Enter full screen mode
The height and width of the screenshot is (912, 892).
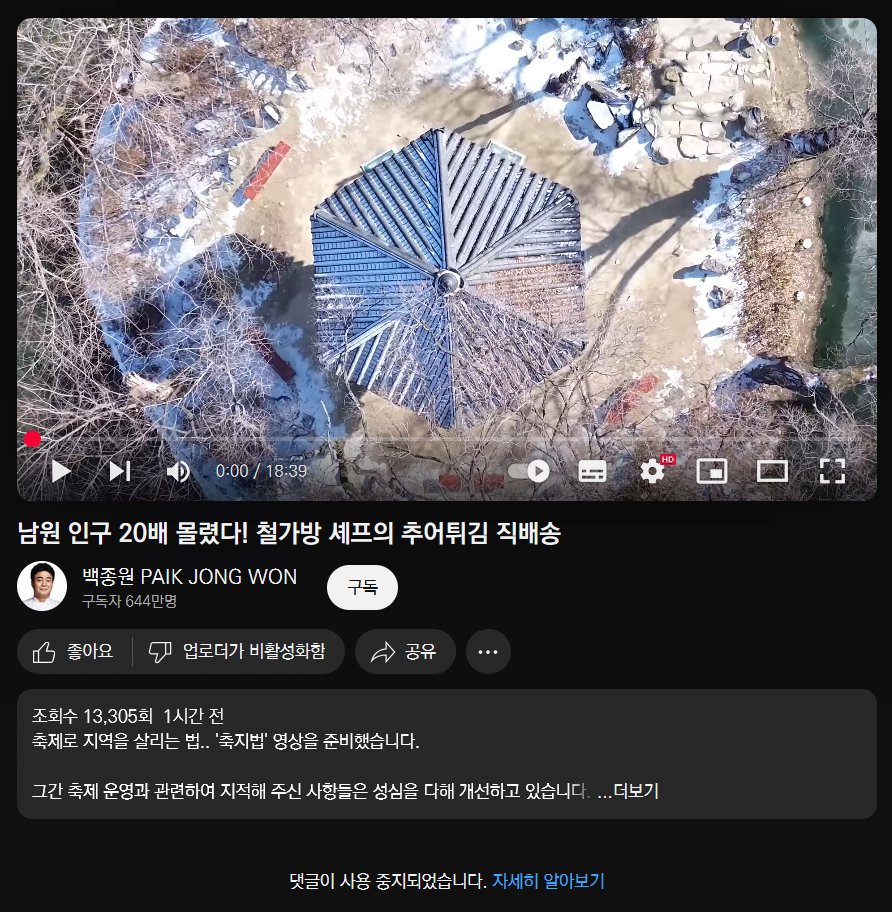point(832,471)
